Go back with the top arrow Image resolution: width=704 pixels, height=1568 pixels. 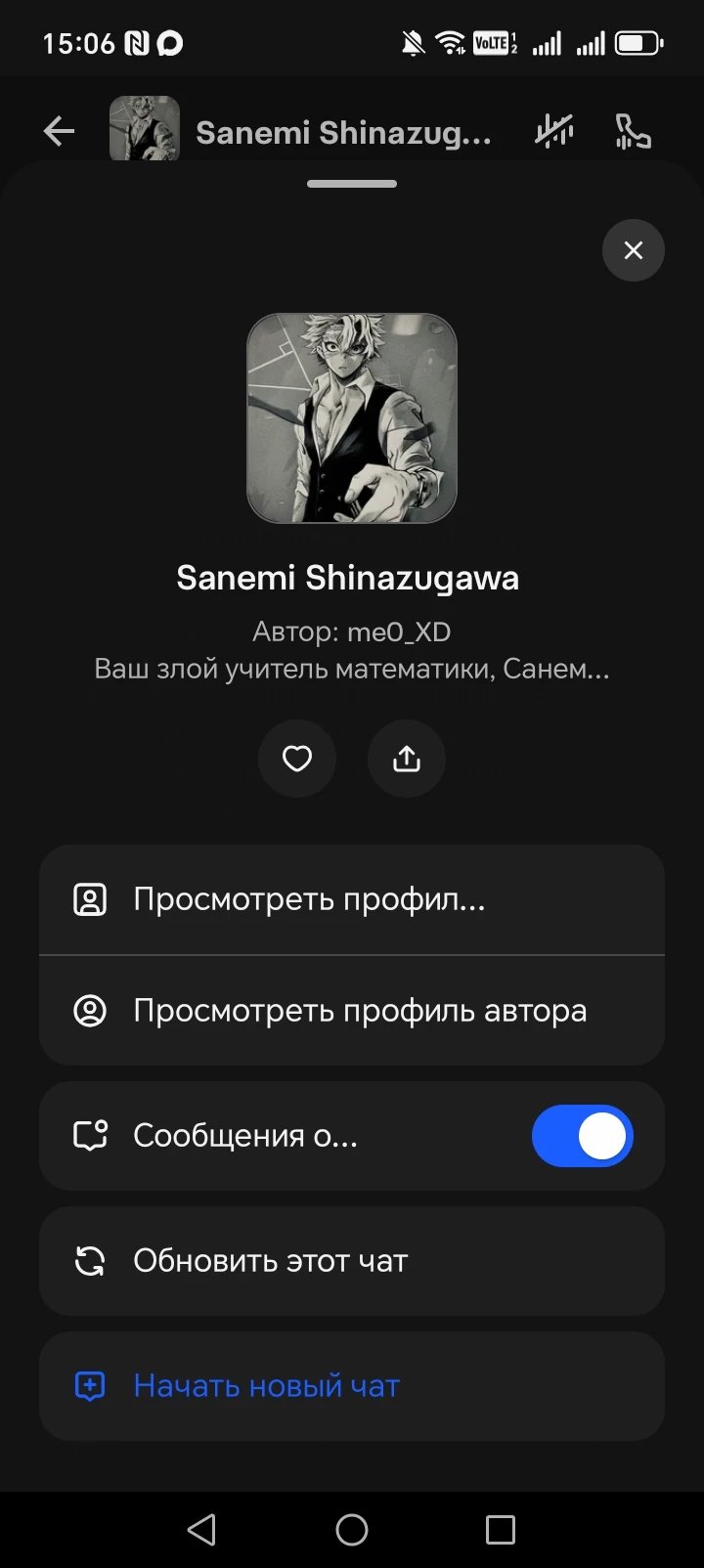tap(60, 131)
